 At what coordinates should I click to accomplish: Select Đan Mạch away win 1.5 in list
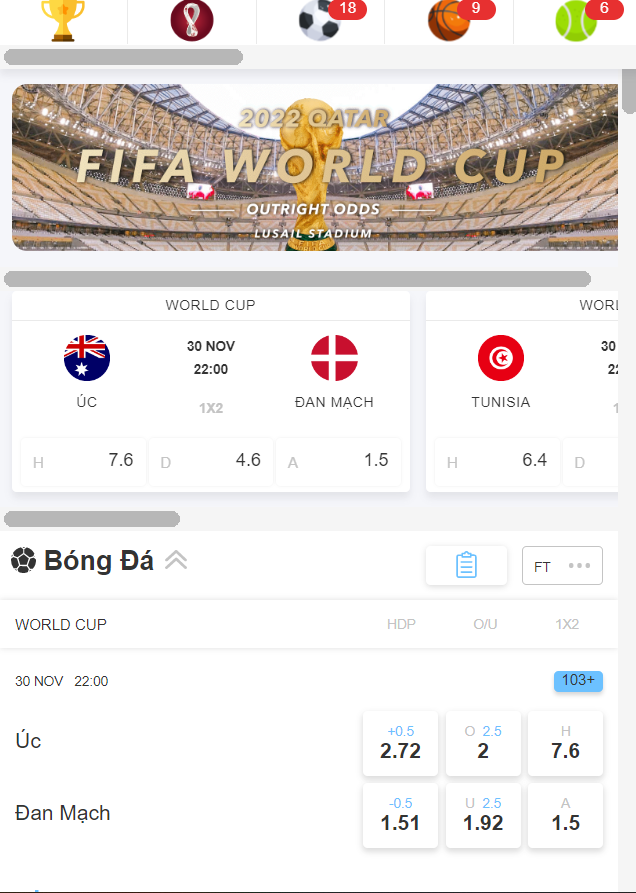pos(565,815)
